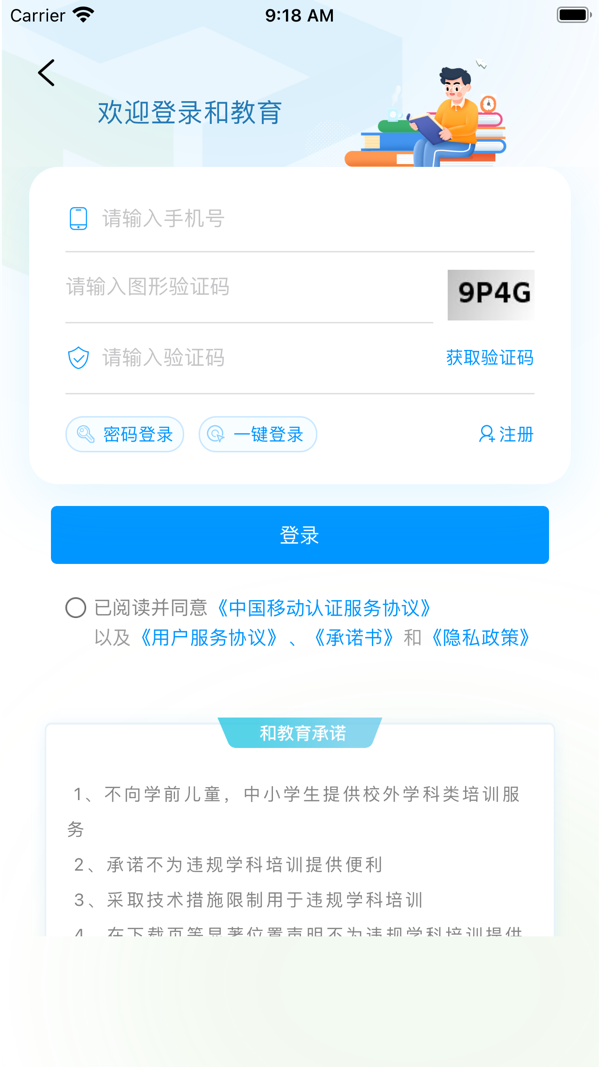Check the agreement consent circle

tap(76, 608)
